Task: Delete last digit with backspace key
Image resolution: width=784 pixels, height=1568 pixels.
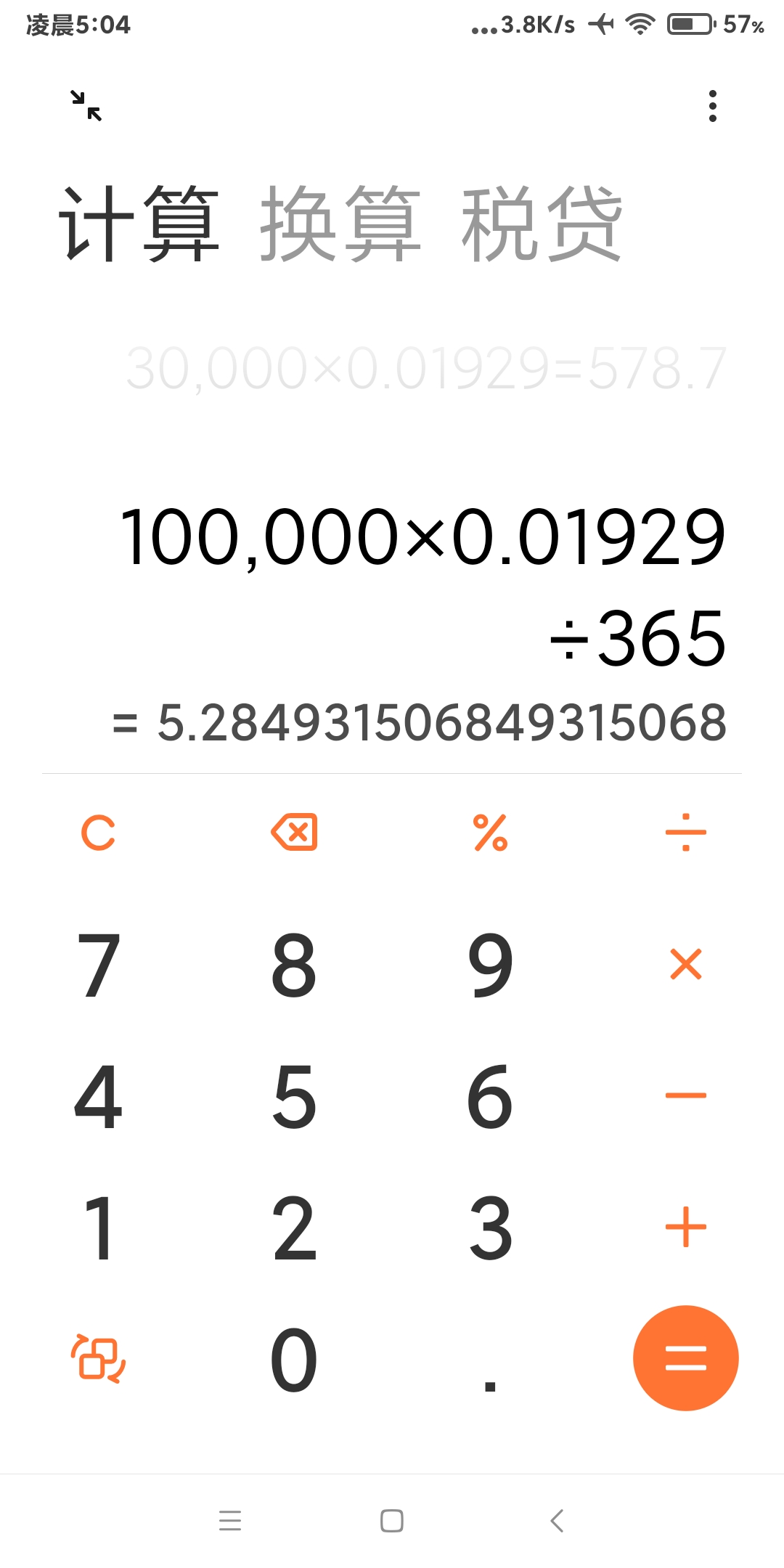Action: (x=294, y=832)
